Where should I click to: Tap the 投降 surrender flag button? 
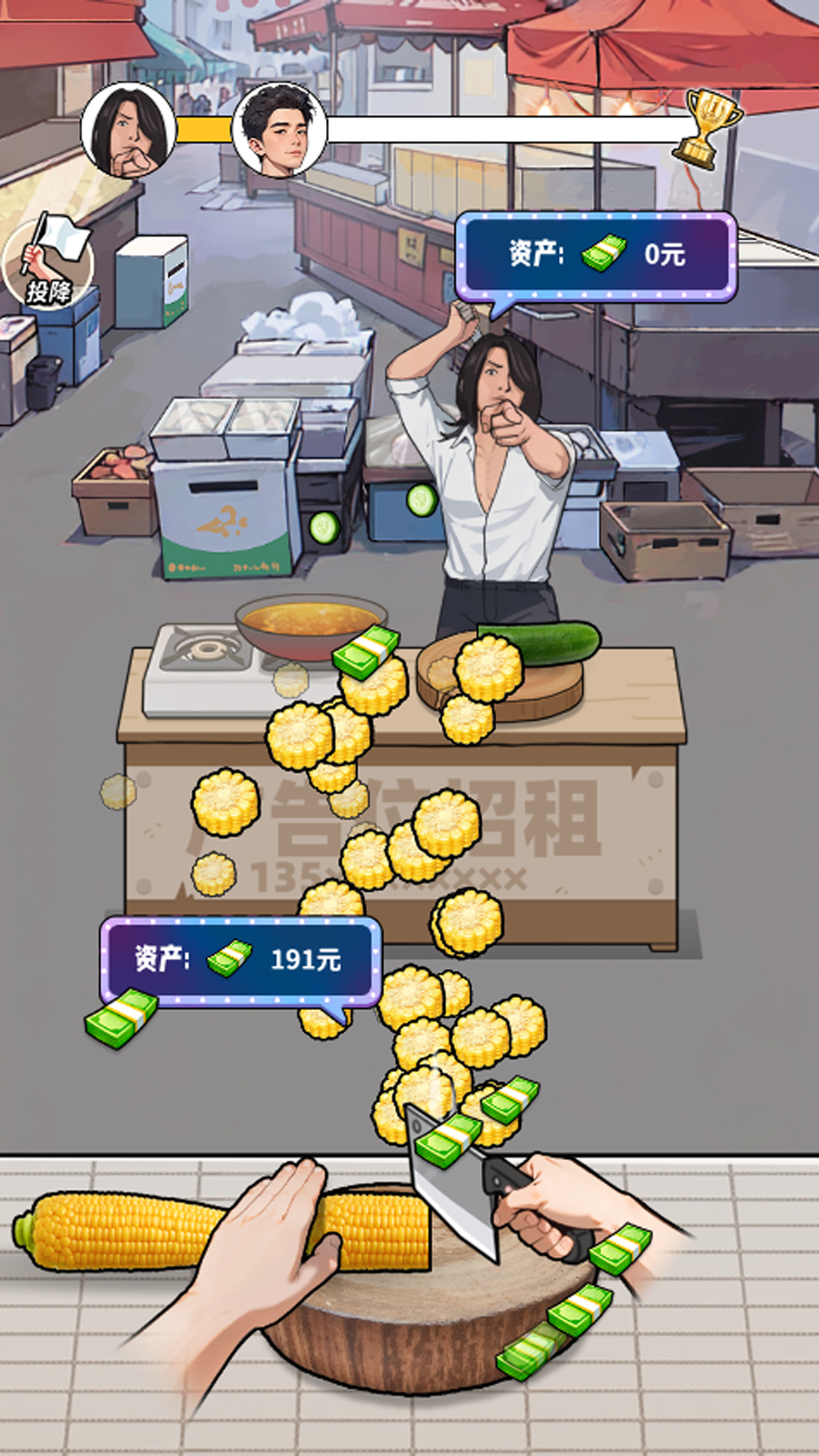(x=48, y=262)
